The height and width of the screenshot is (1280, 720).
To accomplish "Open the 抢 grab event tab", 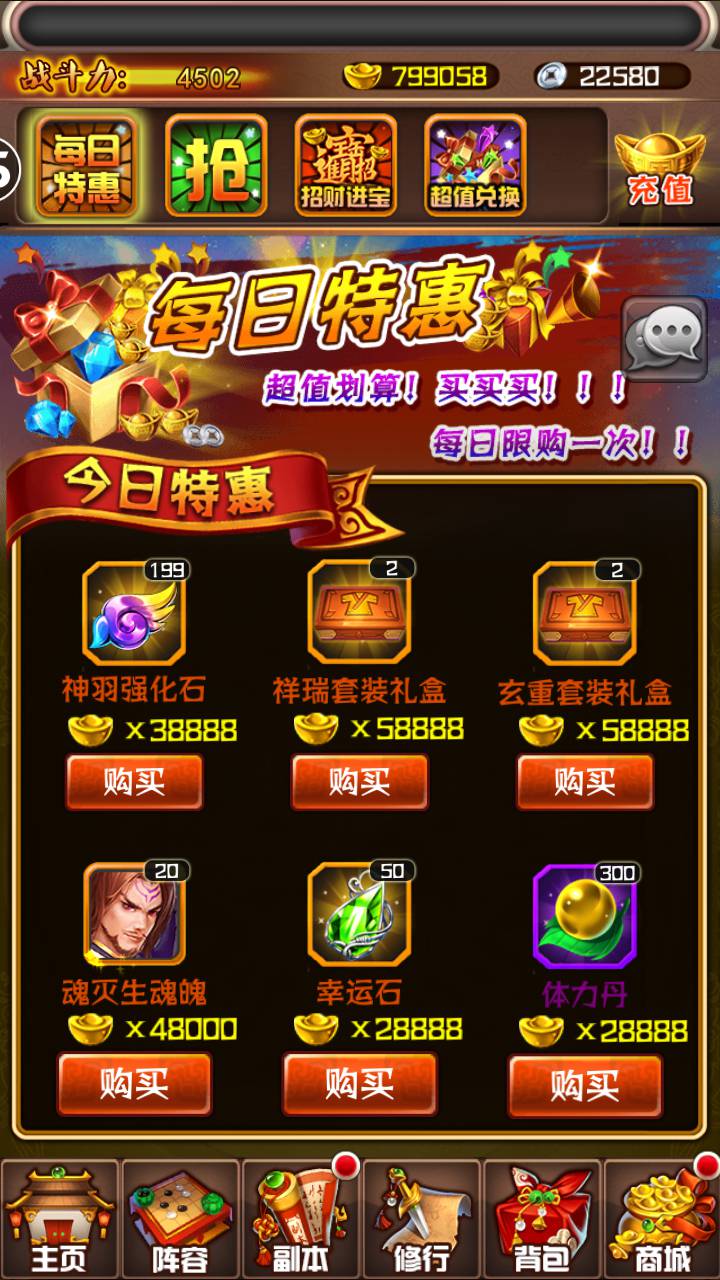I will pyautogui.click(x=216, y=166).
